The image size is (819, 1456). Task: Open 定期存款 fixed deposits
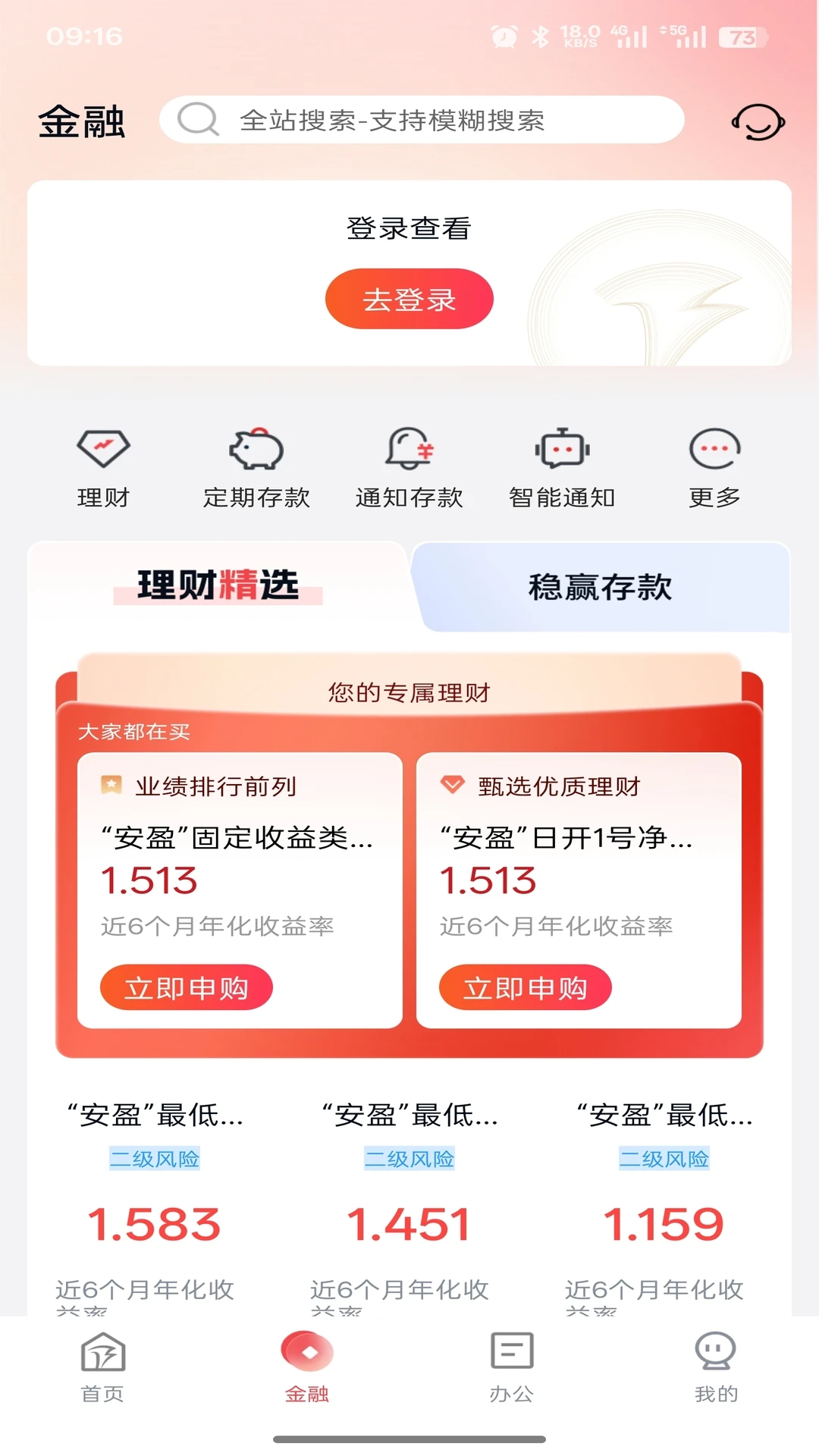[x=256, y=466]
